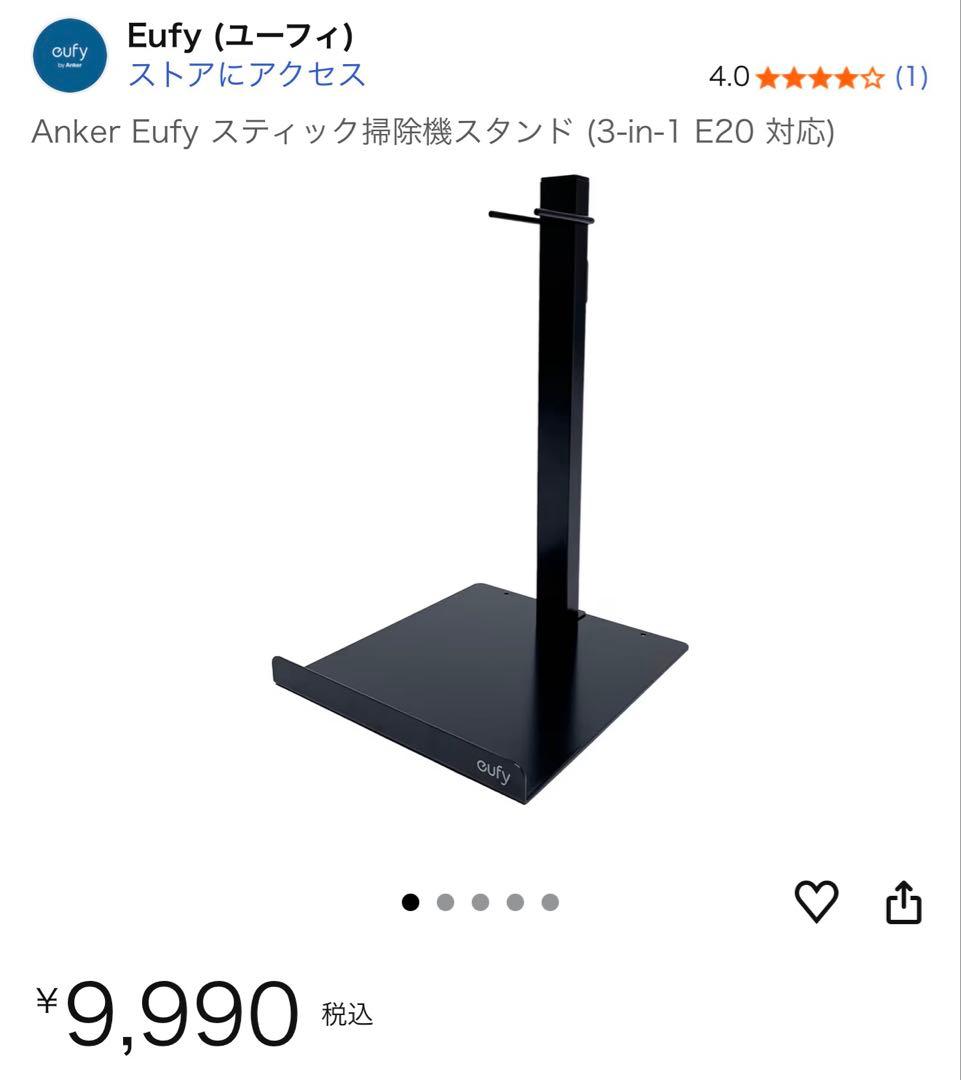The image size is (961, 1080).
Task: Click the ストアにアクセス link
Action: (246, 76)
